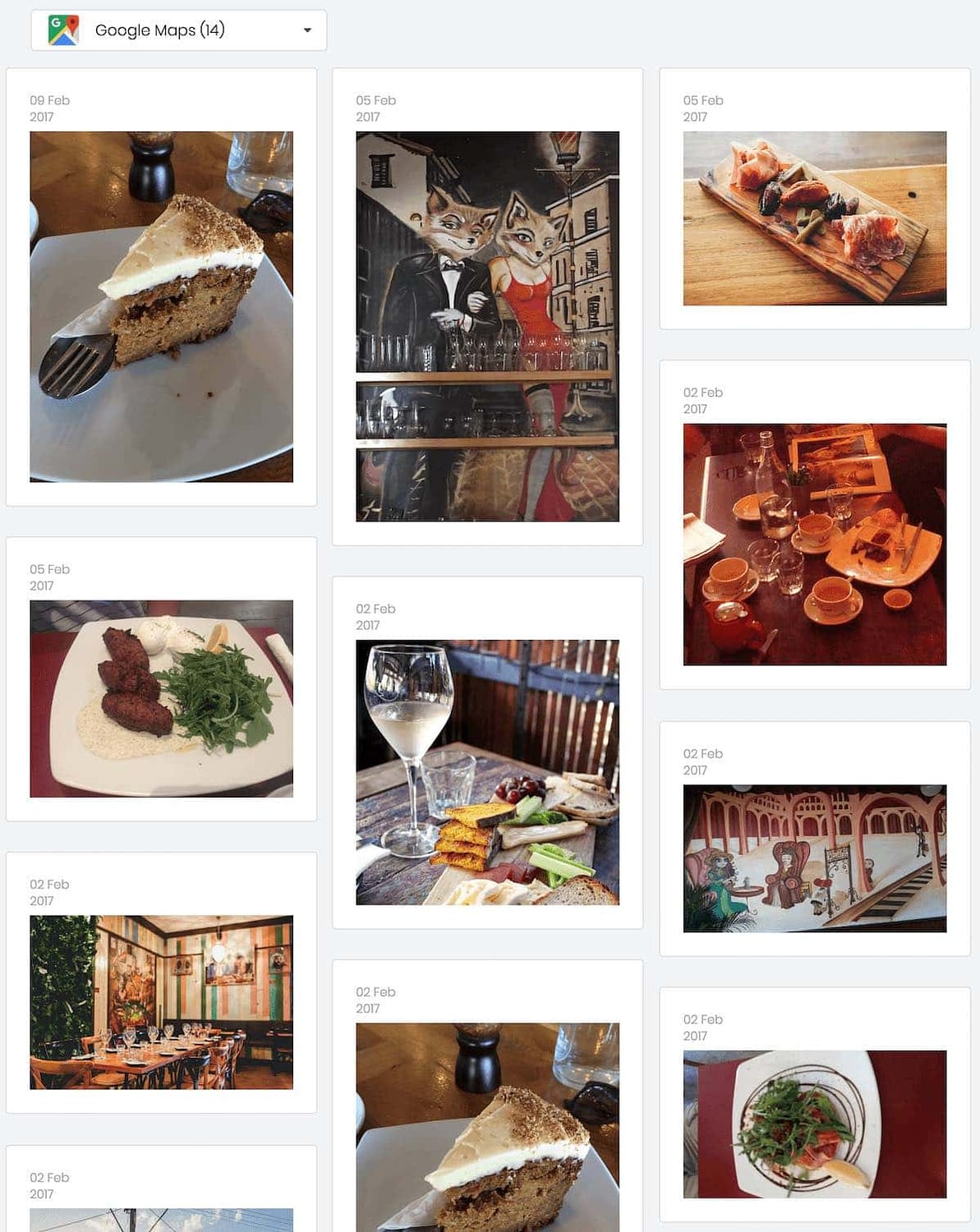Image resolution: width=980 pixels, height=1232 pixels.
Task: Tap the restaurant dining room interior photo
Action: (161, 1002)
